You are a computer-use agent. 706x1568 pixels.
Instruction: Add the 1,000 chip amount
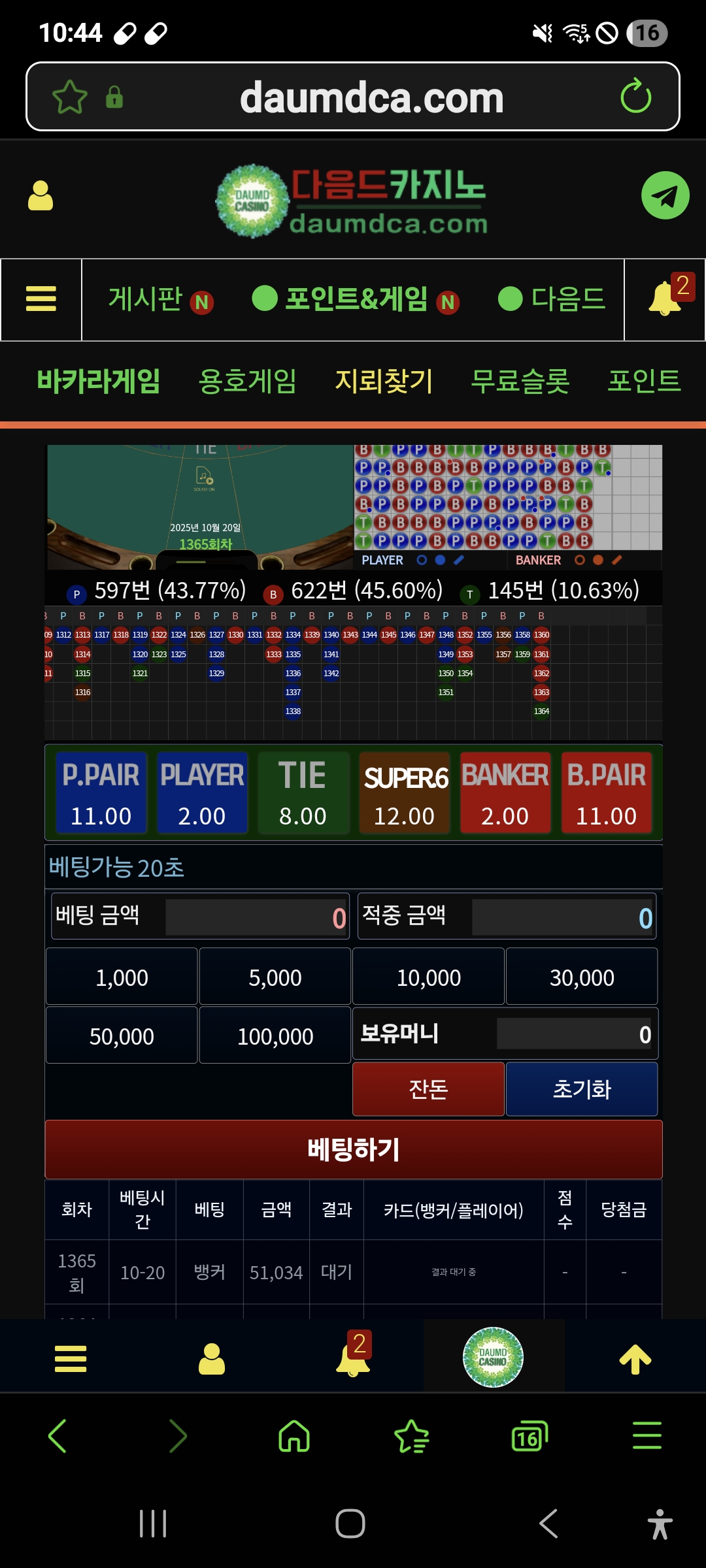click(x=122, y=977)
